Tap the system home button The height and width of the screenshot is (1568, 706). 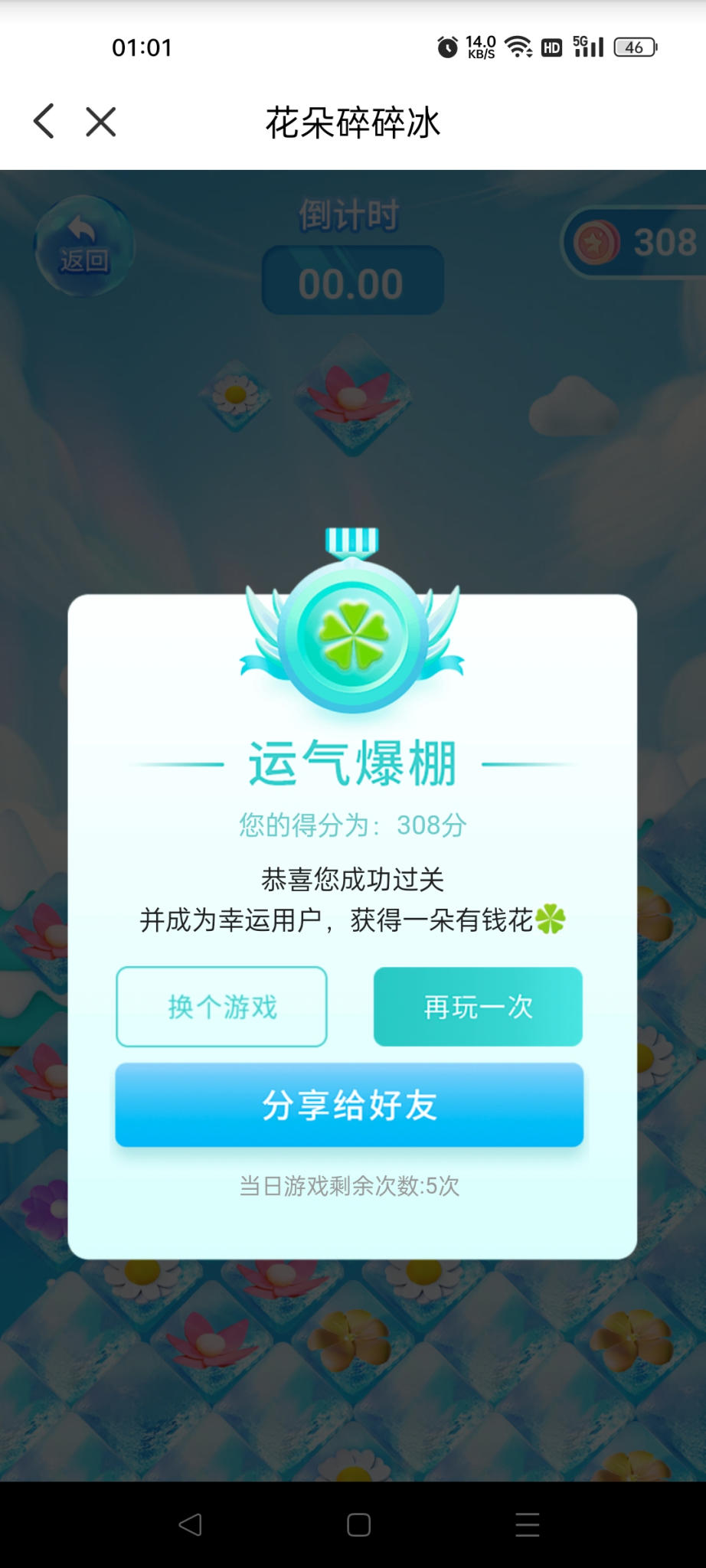pyautogui.click(x=358, y=1524)
